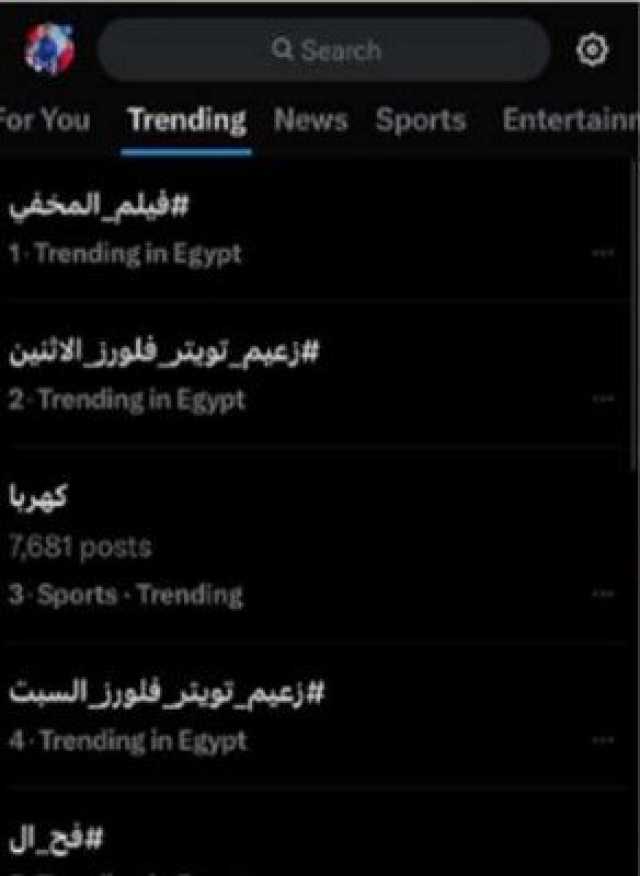Viewport: 640px width, 876px height.
Task: Switch to the Entertainment tab
Action: coord(570,120)
